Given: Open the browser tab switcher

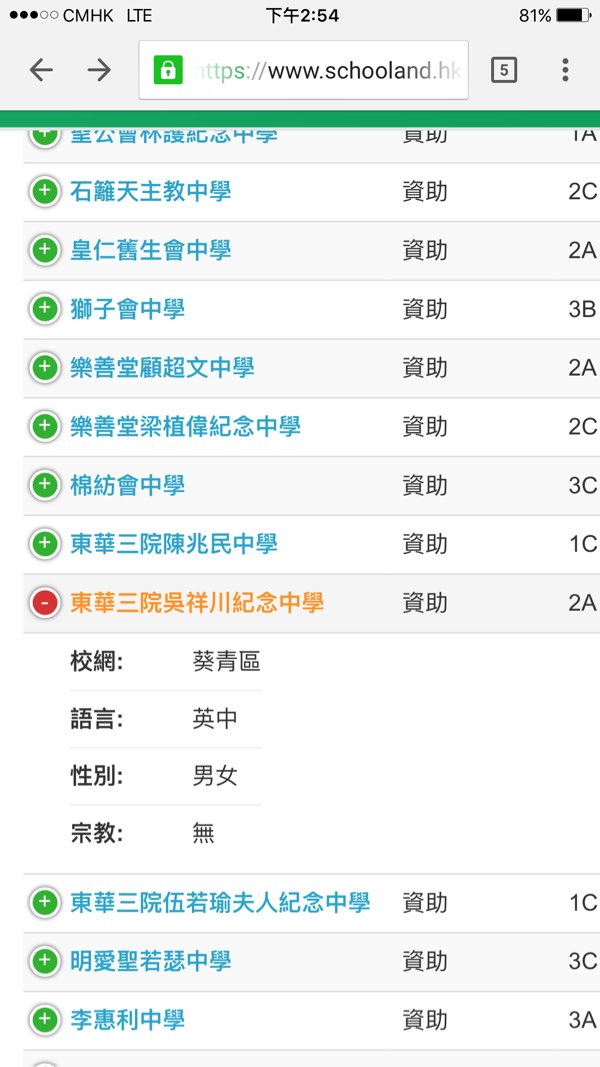Looking at the screenshot, I should (504, 70).
